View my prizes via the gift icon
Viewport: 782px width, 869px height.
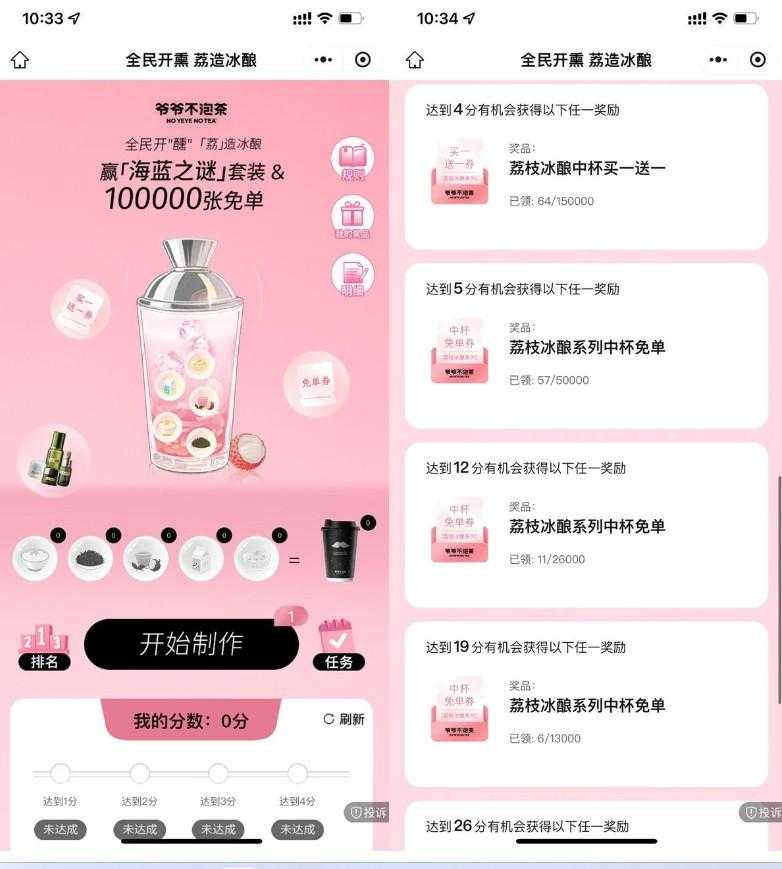pyautogui.click(x=352, y=217)
